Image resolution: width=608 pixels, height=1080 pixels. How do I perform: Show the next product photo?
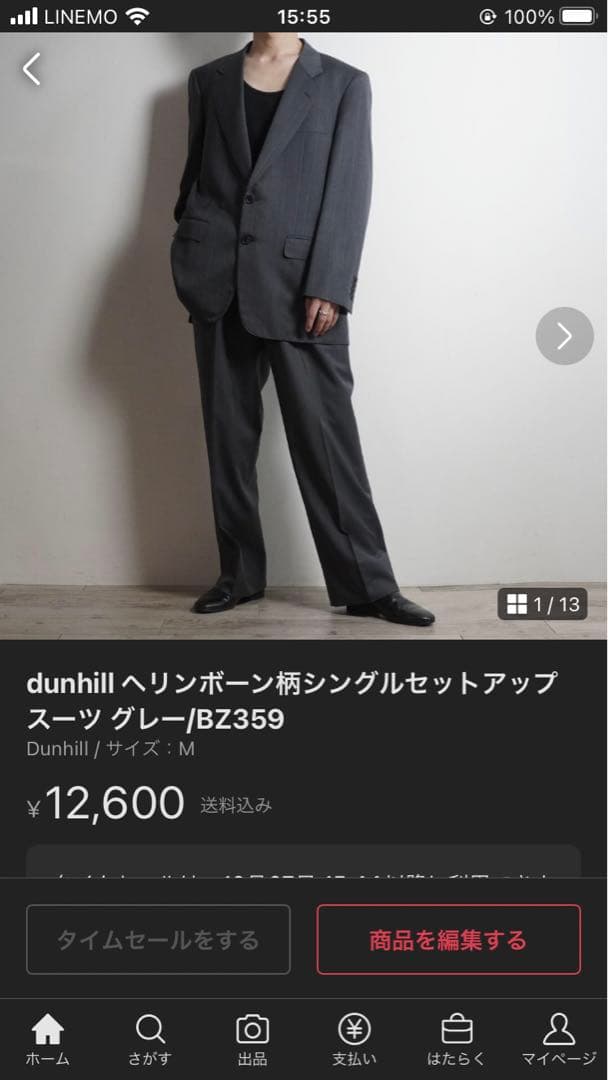564,336
